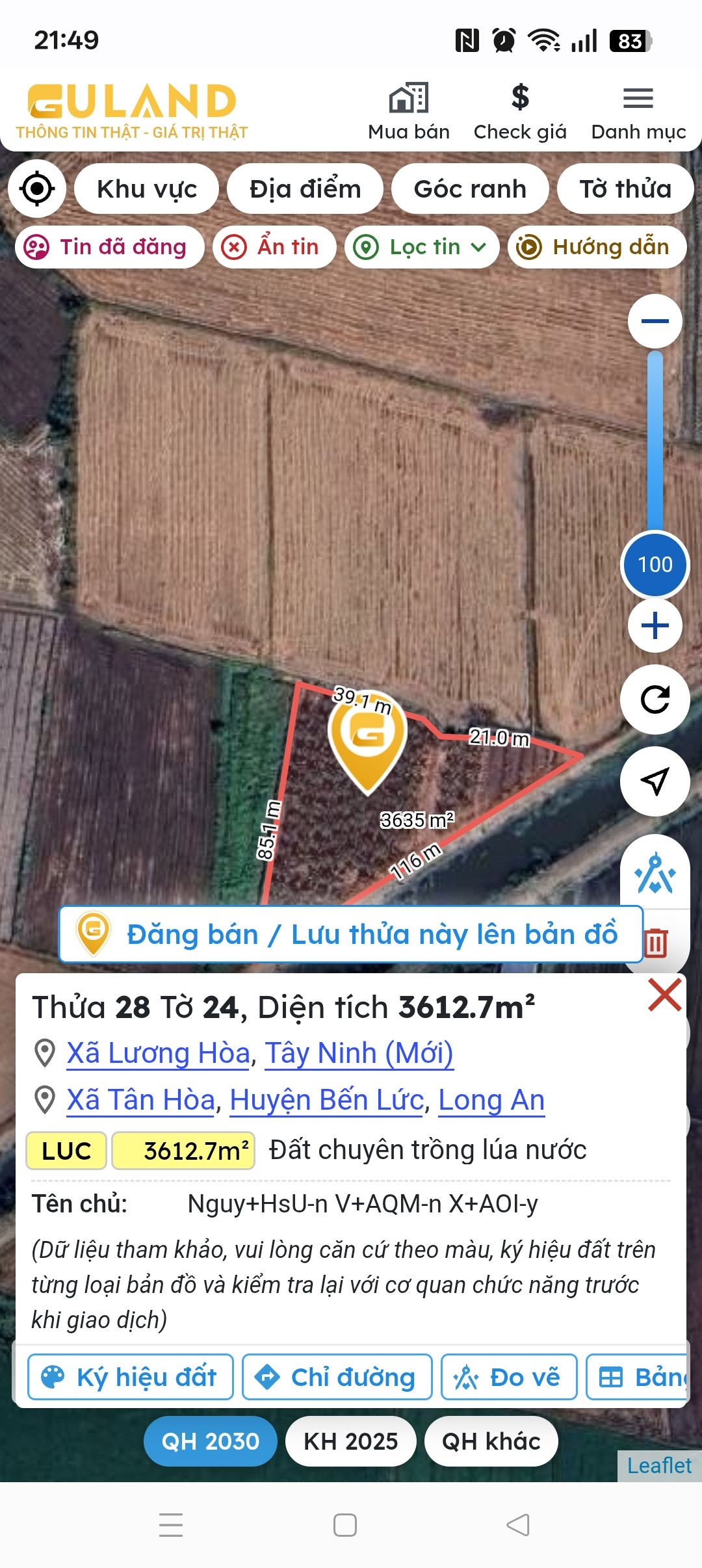This screenshot has width=702, height=1568.
Task: Tap the locate-me crosshair icon
Action: (37, 189)
